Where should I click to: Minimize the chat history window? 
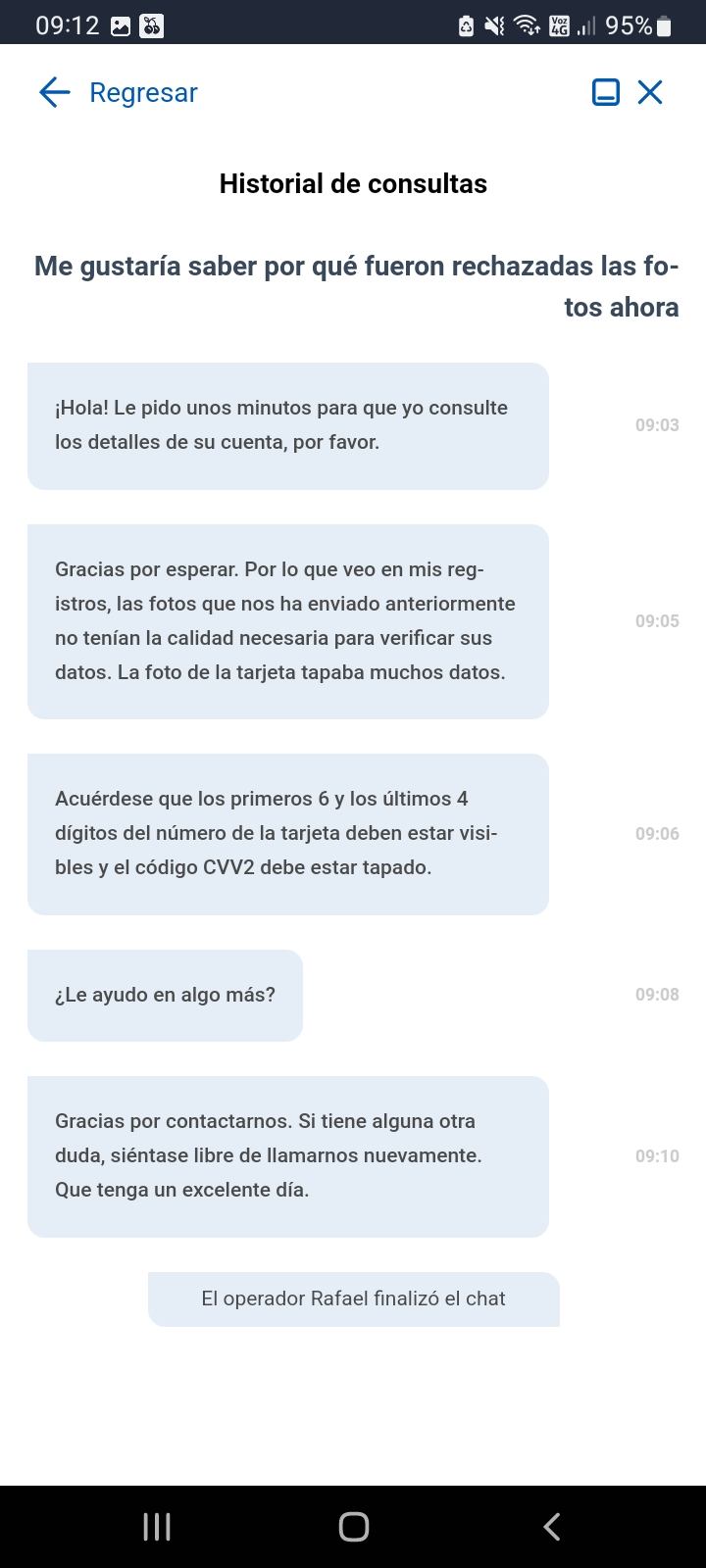(606, 93)
